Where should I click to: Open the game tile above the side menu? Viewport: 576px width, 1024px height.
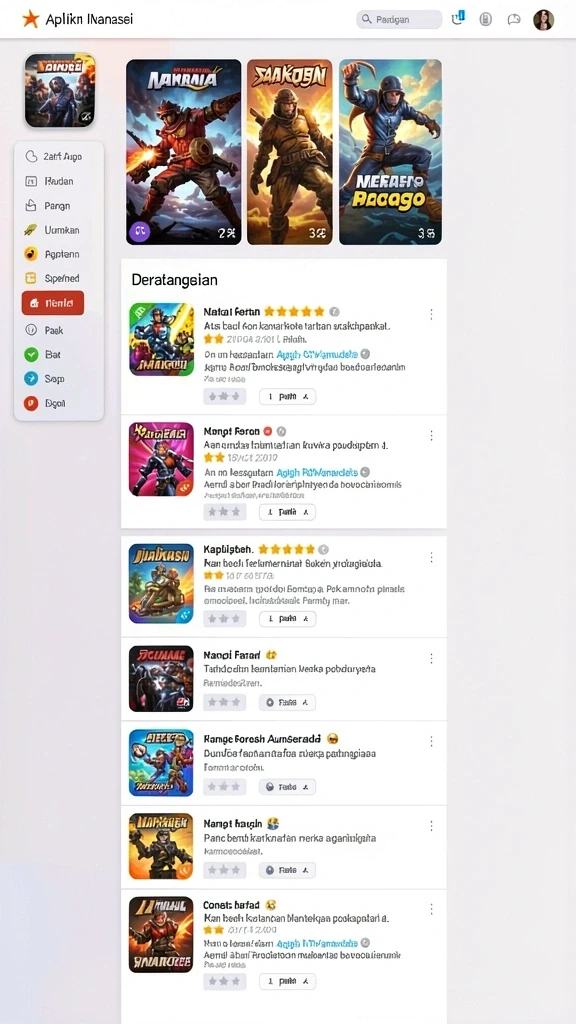[60, 90]
